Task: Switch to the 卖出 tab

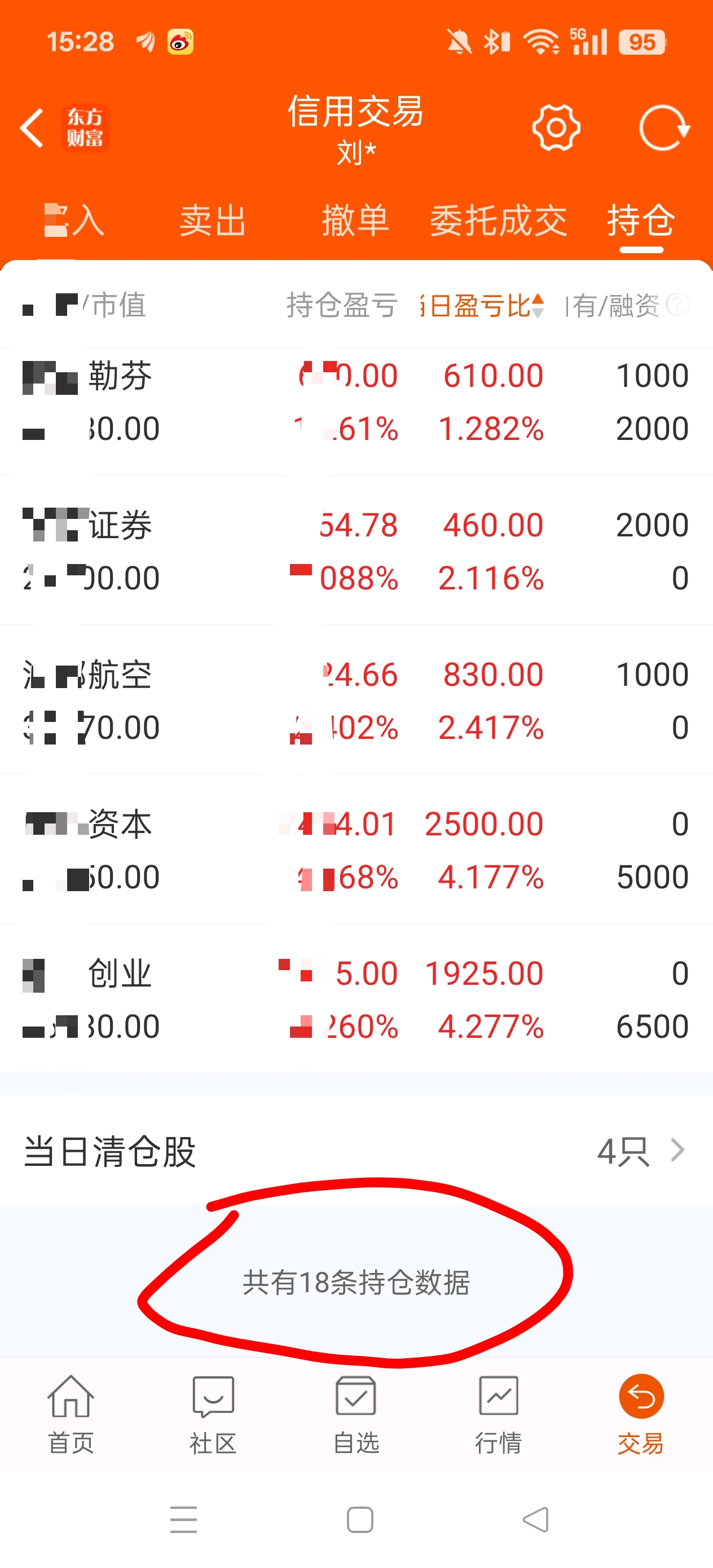Action: 213,220
